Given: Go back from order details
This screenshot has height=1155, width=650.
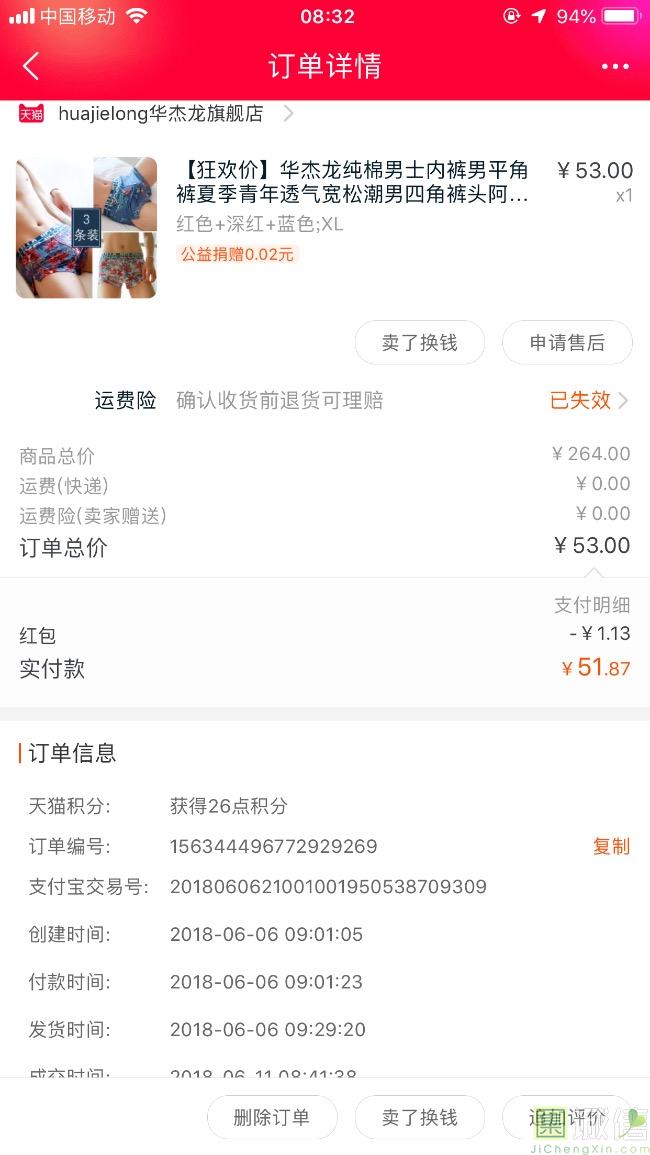Looking at the screenshot, I should tap(31, 67).
